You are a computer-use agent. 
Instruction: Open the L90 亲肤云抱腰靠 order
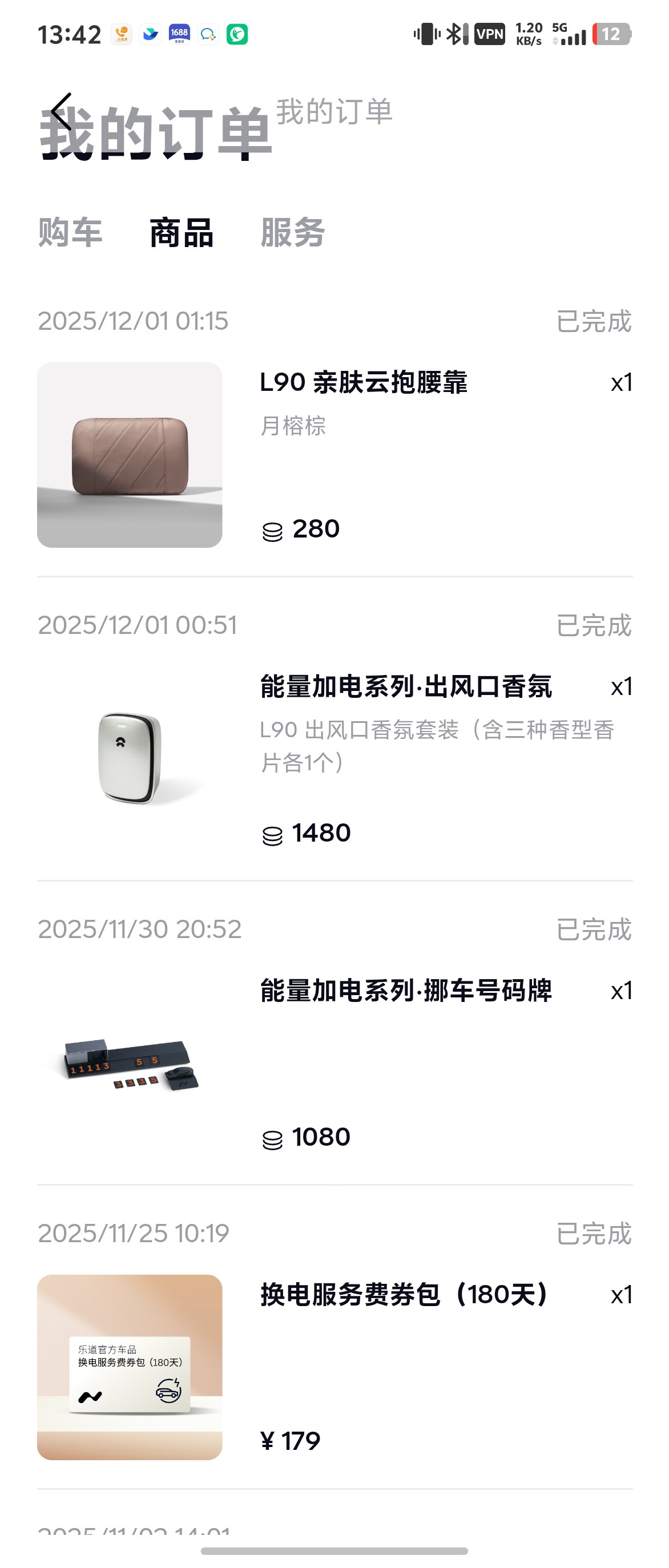coord(363,383)
